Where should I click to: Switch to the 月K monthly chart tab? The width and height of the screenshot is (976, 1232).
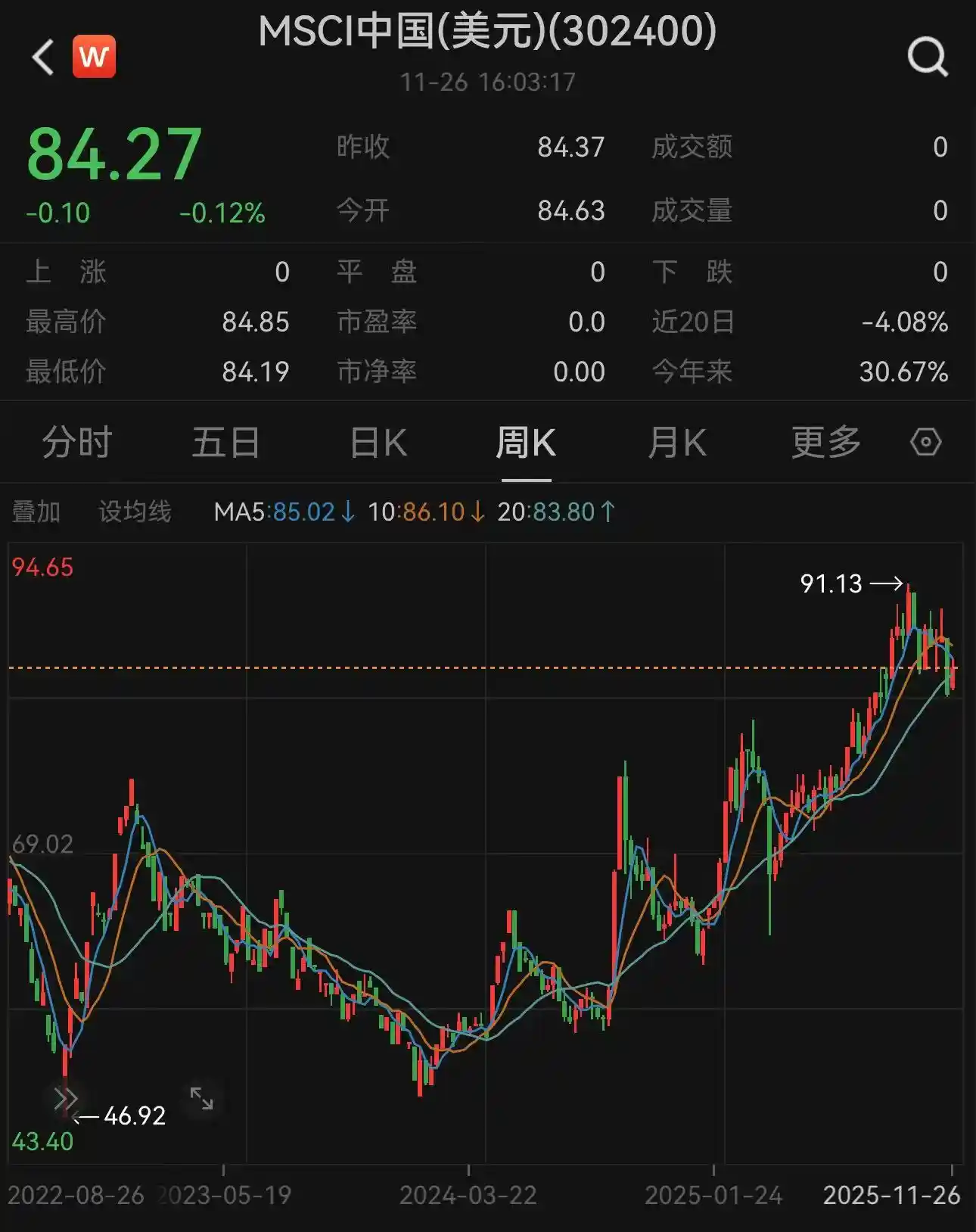677,443
